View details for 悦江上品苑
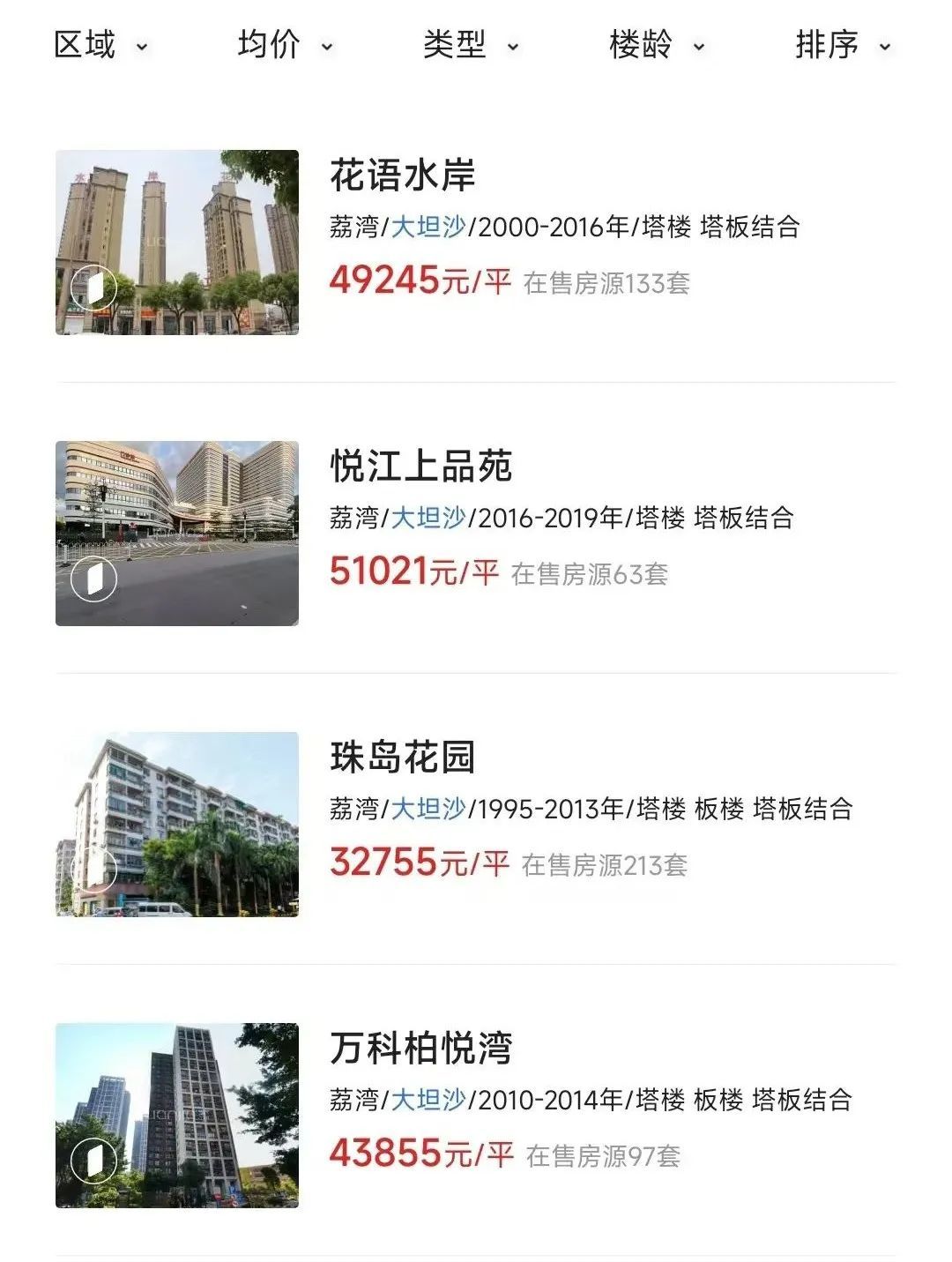This screenshot has height=1262, width=952. [x=420, y=467]
